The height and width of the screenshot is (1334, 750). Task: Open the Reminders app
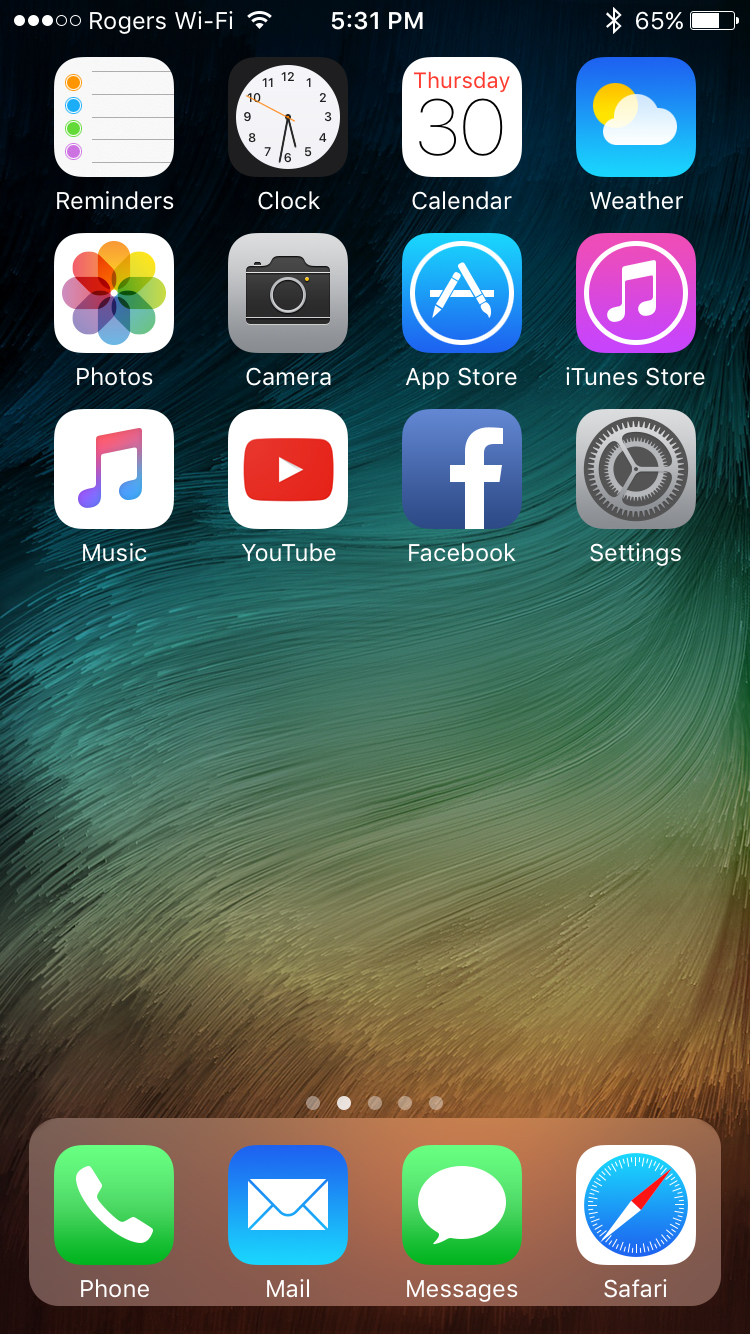click(114, 117)
